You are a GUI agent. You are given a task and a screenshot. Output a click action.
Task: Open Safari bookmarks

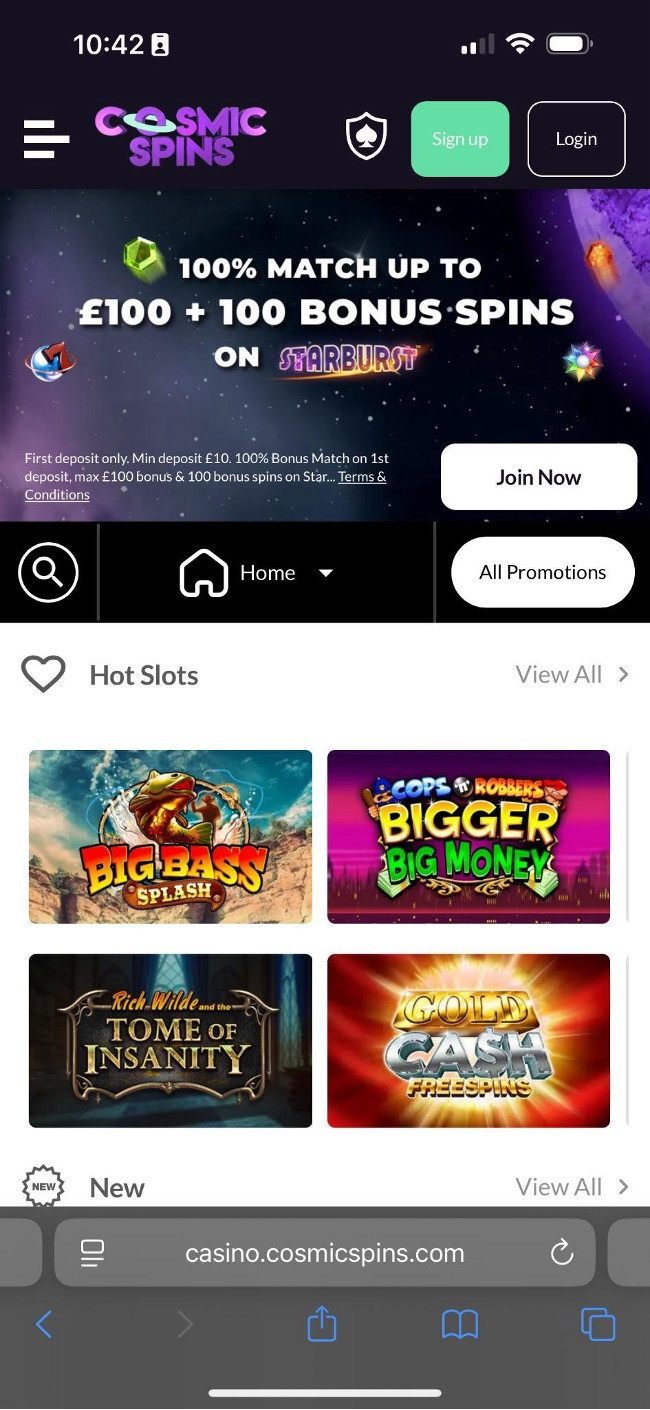click(460, 1325)
